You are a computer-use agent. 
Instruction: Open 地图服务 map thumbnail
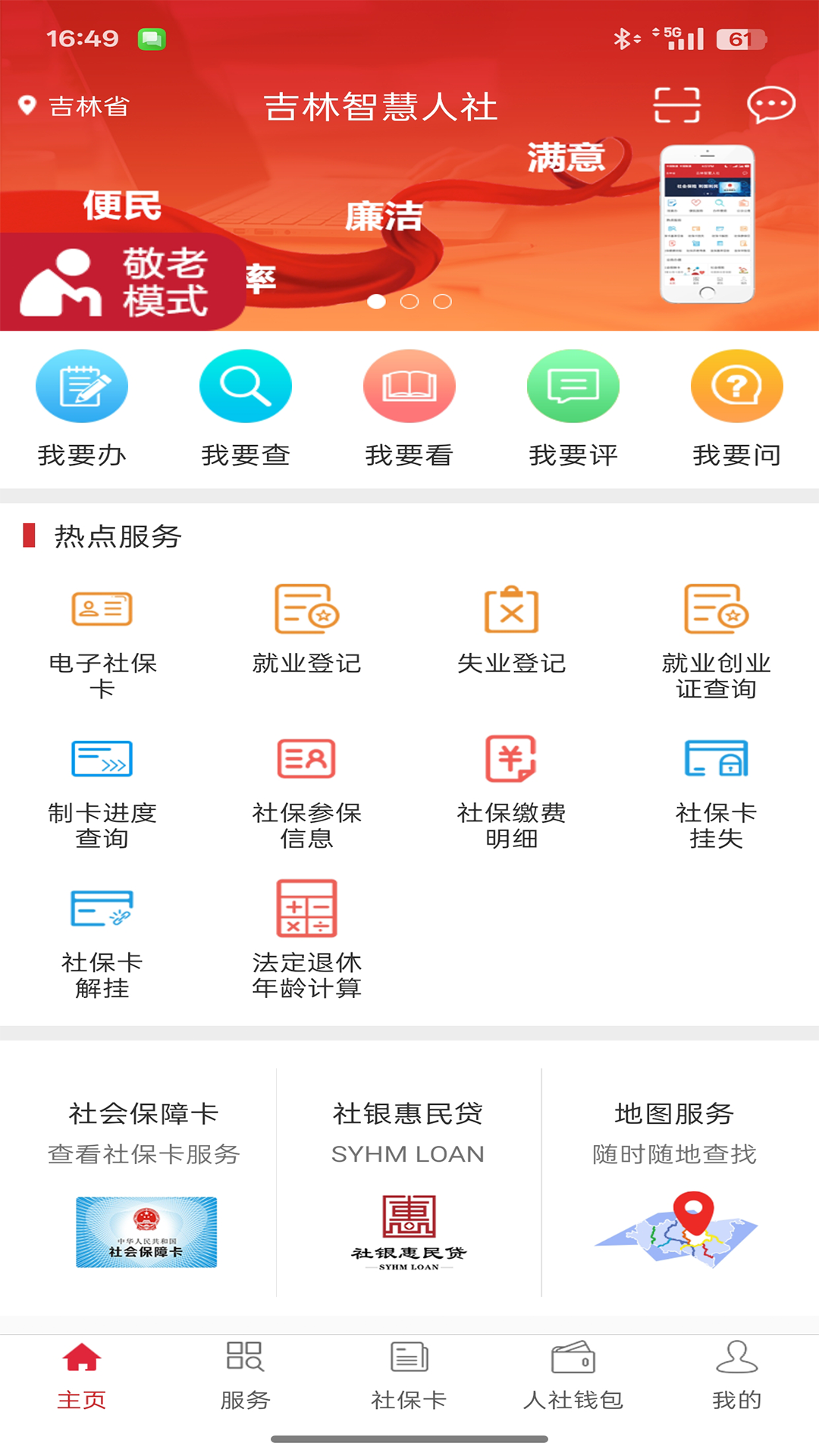[676, 1232]
